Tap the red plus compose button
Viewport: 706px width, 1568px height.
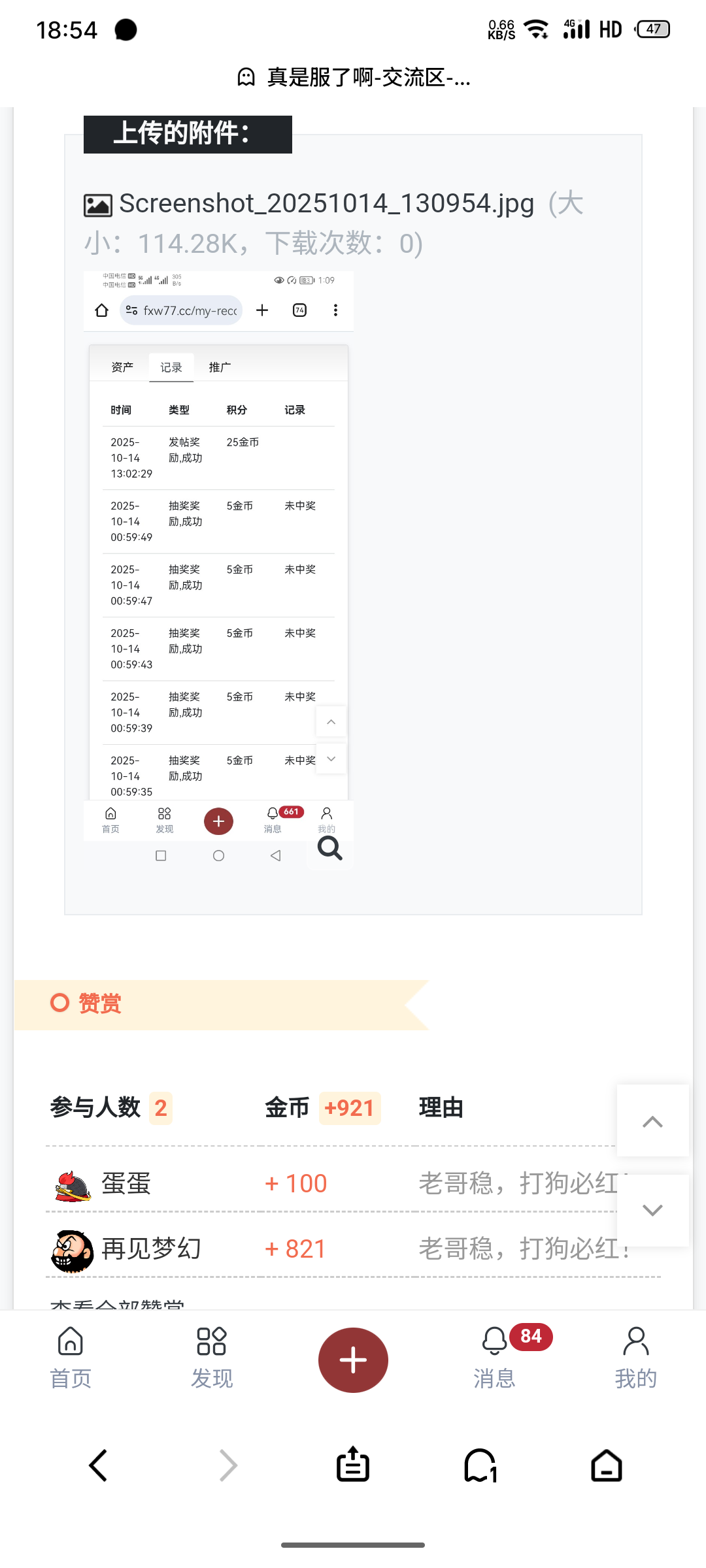[x=353, y=1359]
